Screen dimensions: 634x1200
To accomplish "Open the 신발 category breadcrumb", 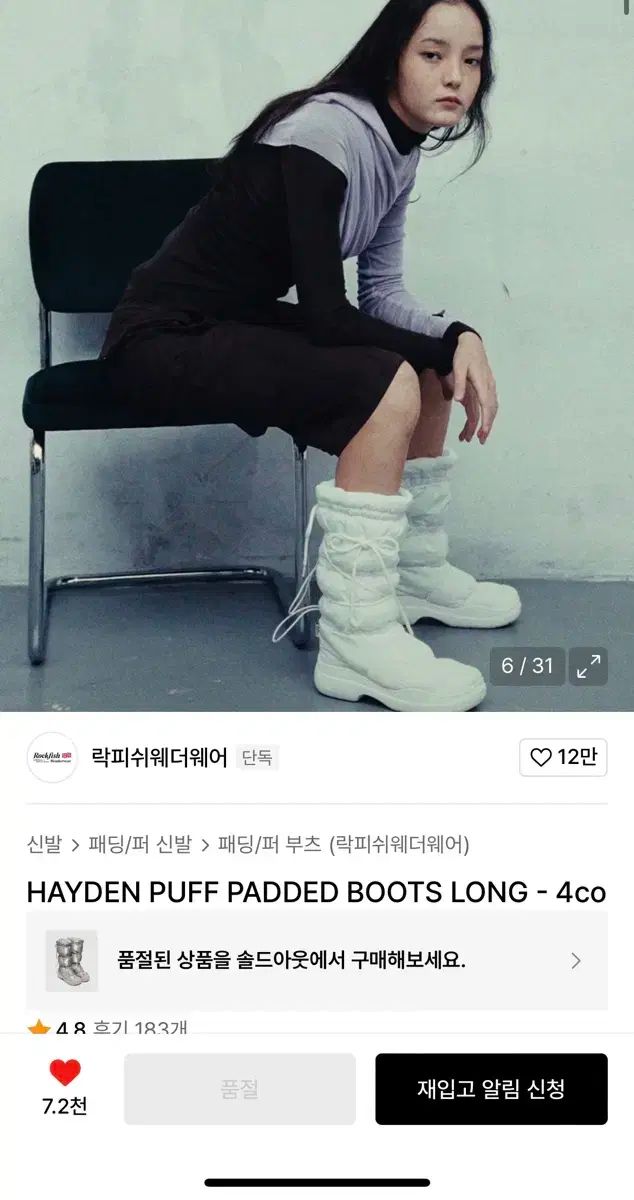I will [x=45, y=844].
